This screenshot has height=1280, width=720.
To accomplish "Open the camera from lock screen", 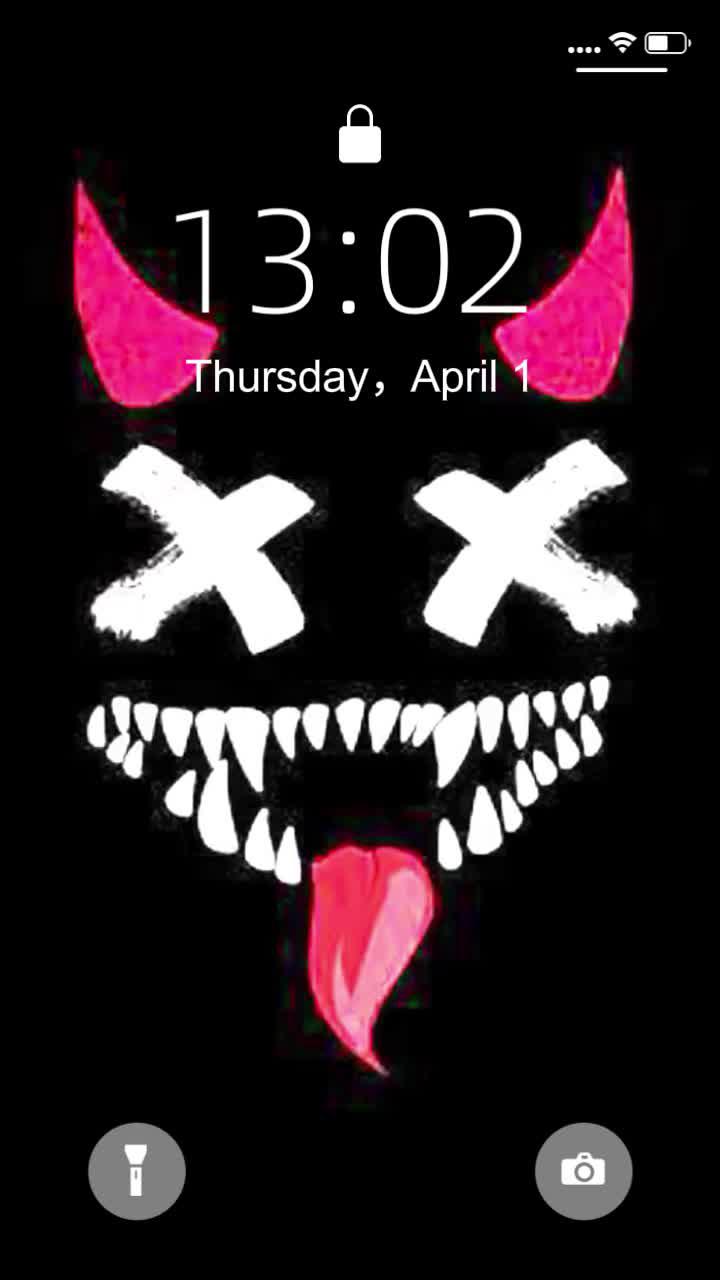I will pos(583,1171).
